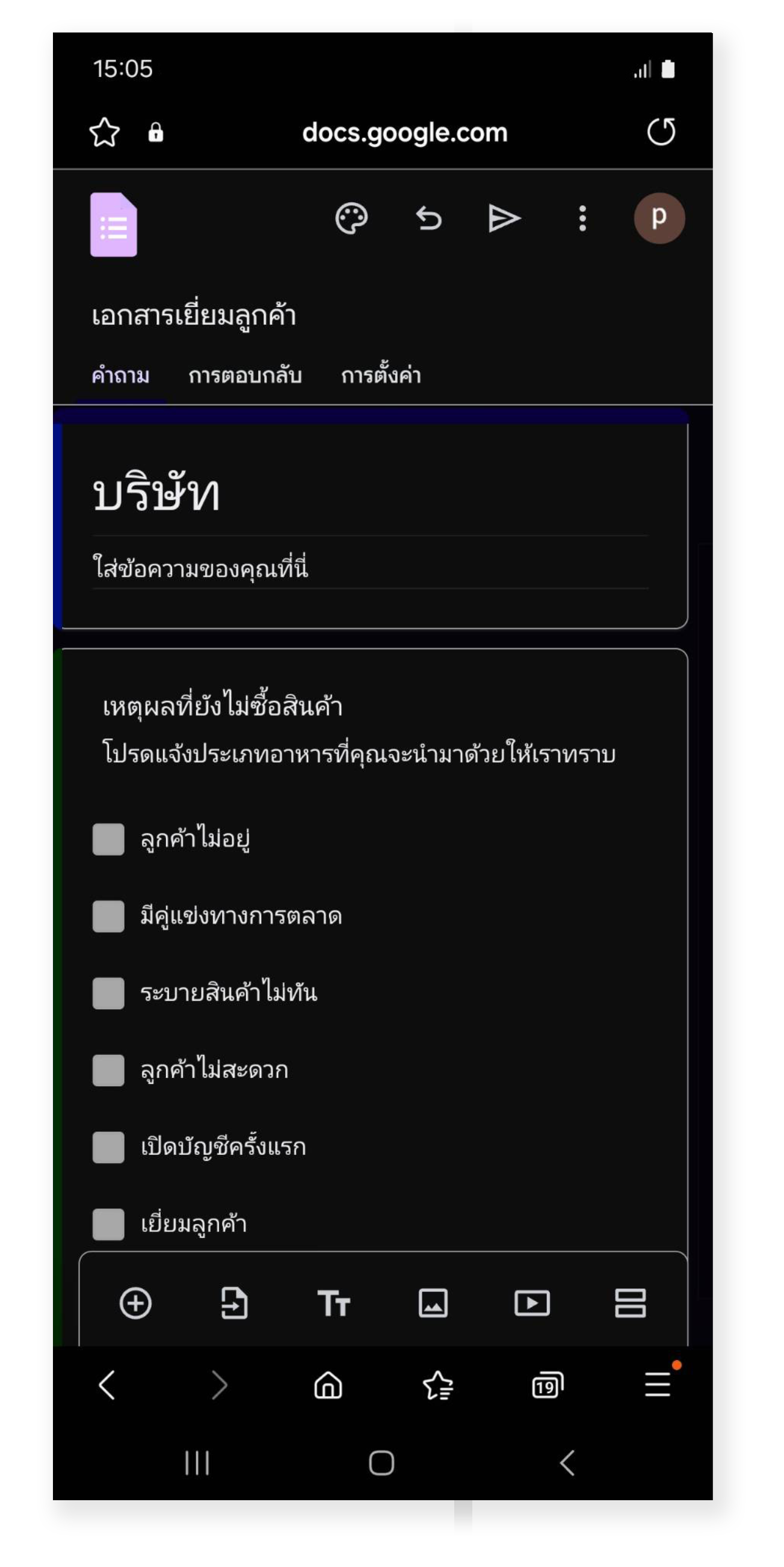
Task: Switch to the การตั้งค่า tab
Action: tap(381, 376)
